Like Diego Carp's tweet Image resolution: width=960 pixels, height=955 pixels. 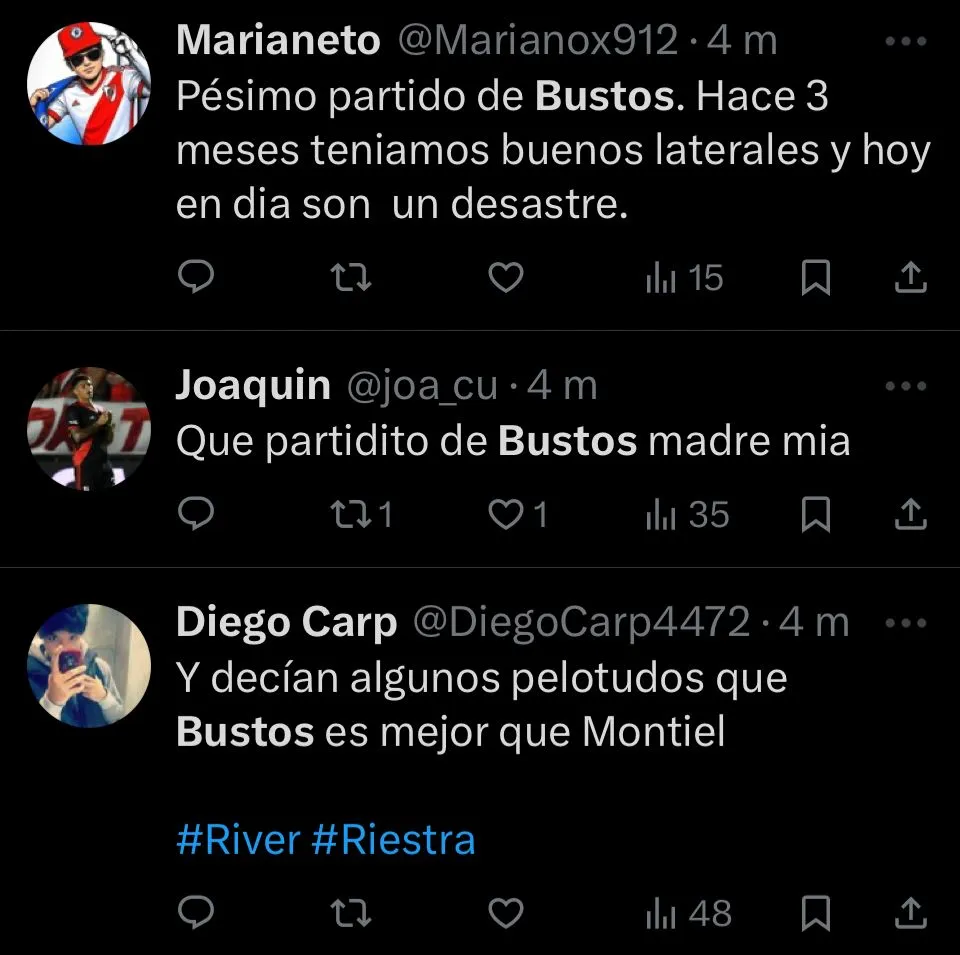(506, 913)
